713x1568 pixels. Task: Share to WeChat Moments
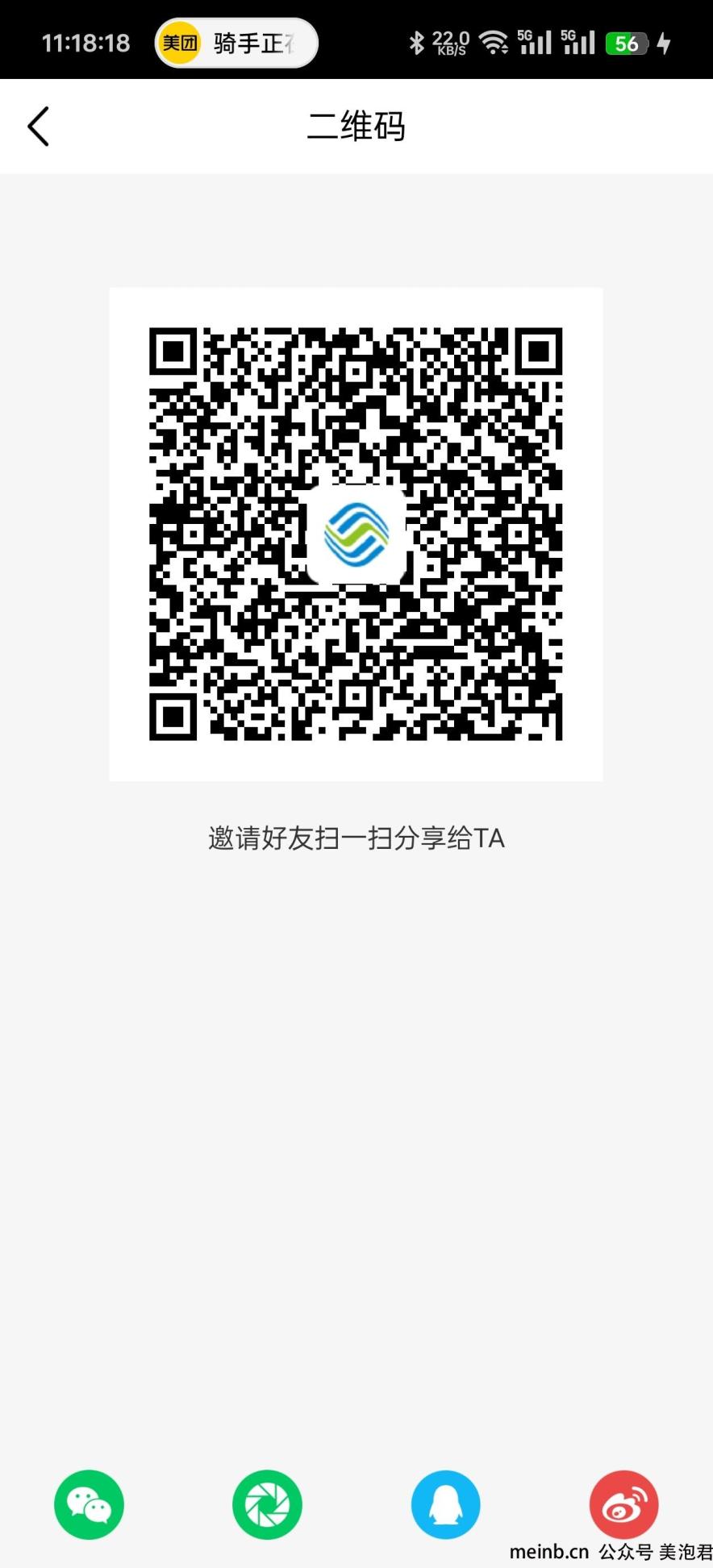click(267, 1504)
